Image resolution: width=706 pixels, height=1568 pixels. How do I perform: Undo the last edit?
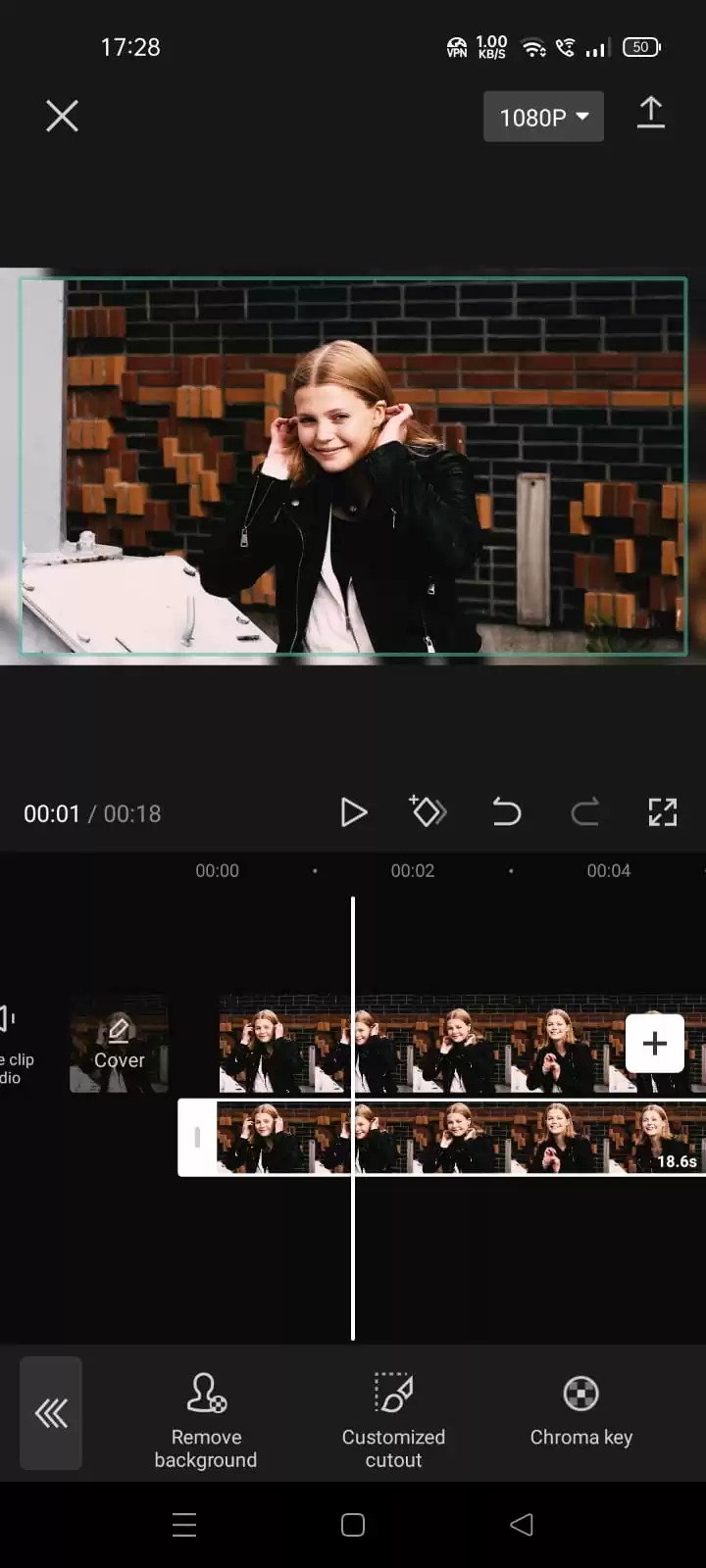coord(506,812)
